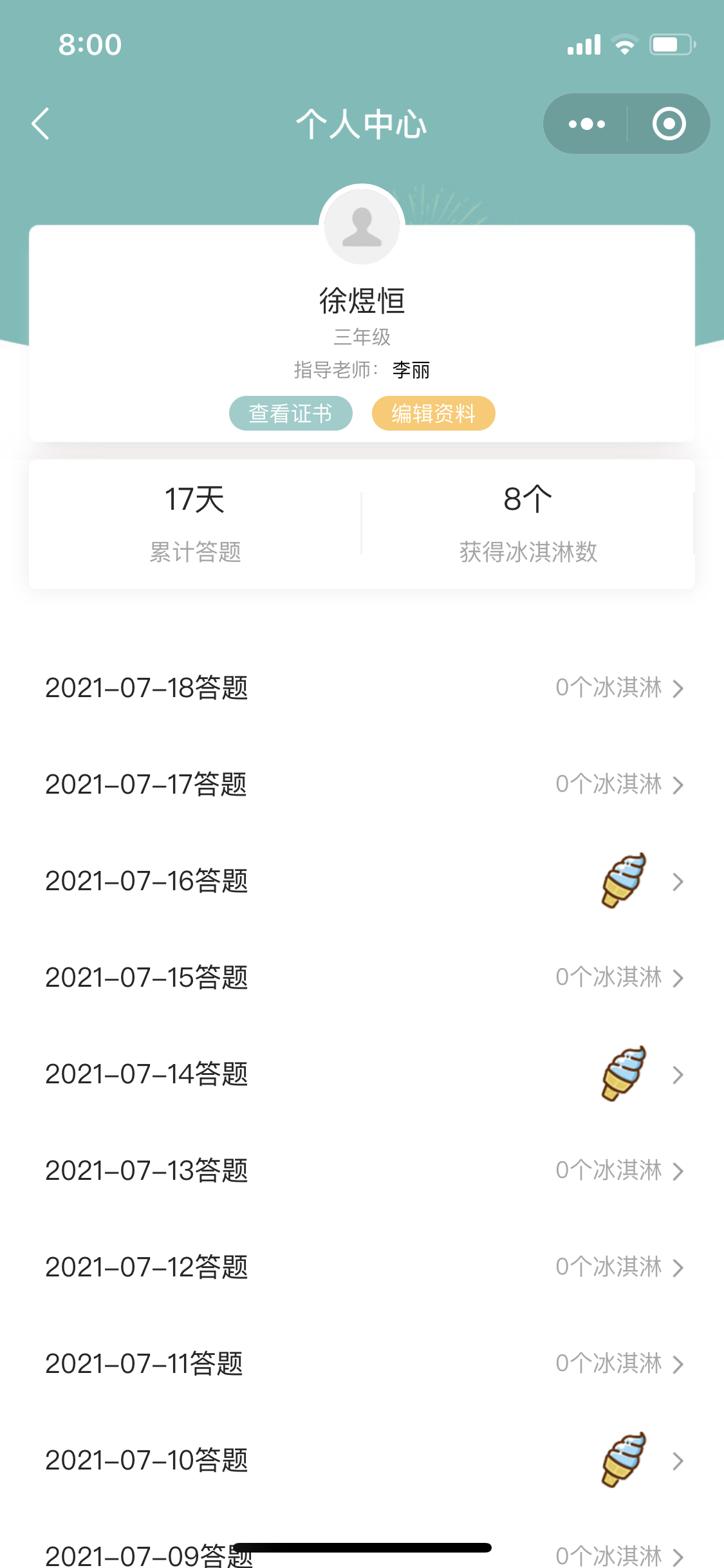Open the 2021-07-13答题 record
Image resolution: width=724 pixels, height=1568 pixels.
tap(362, 1171)
